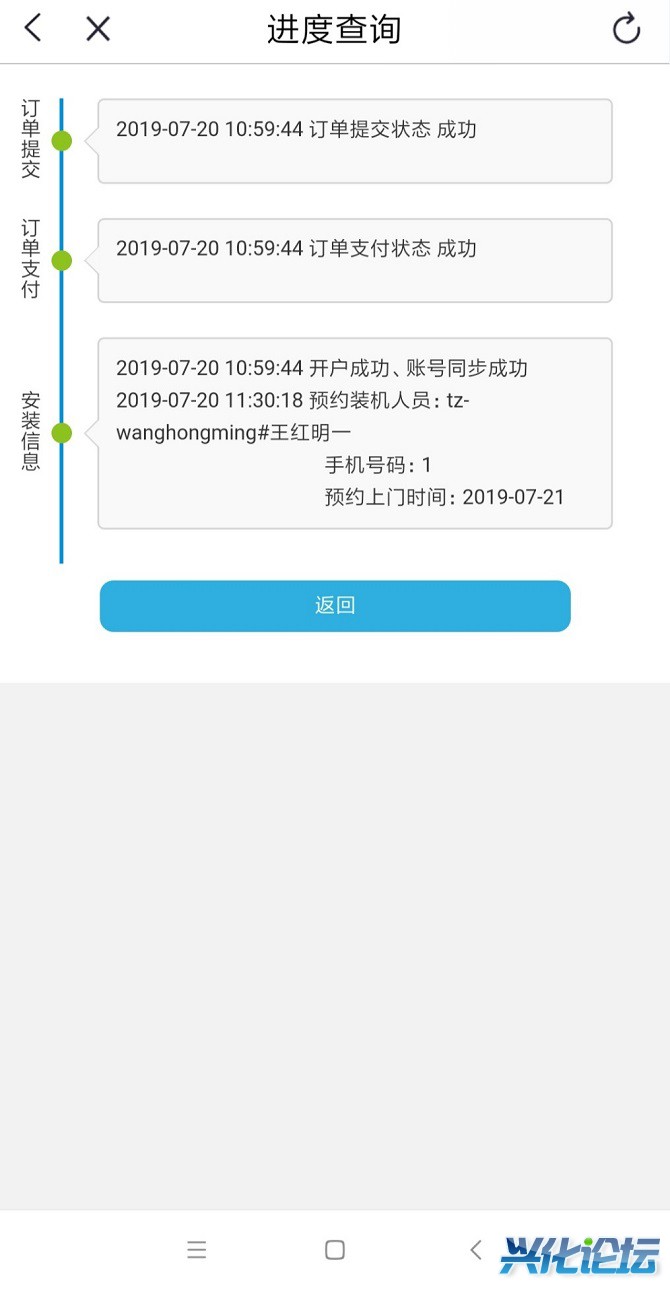
Task: Open recent apps in navigation bar
Action: 197,1249
